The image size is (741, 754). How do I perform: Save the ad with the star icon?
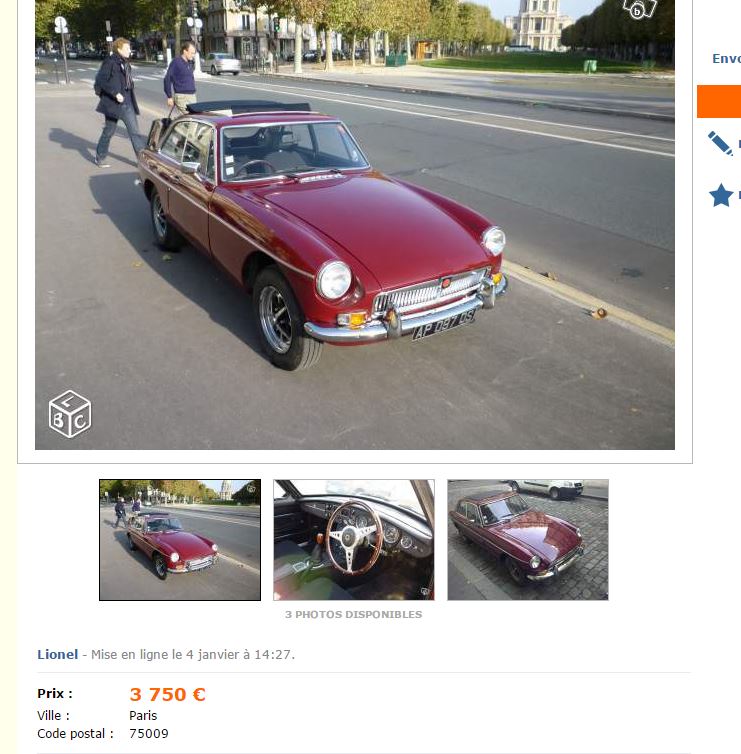[x=721, y=195]
